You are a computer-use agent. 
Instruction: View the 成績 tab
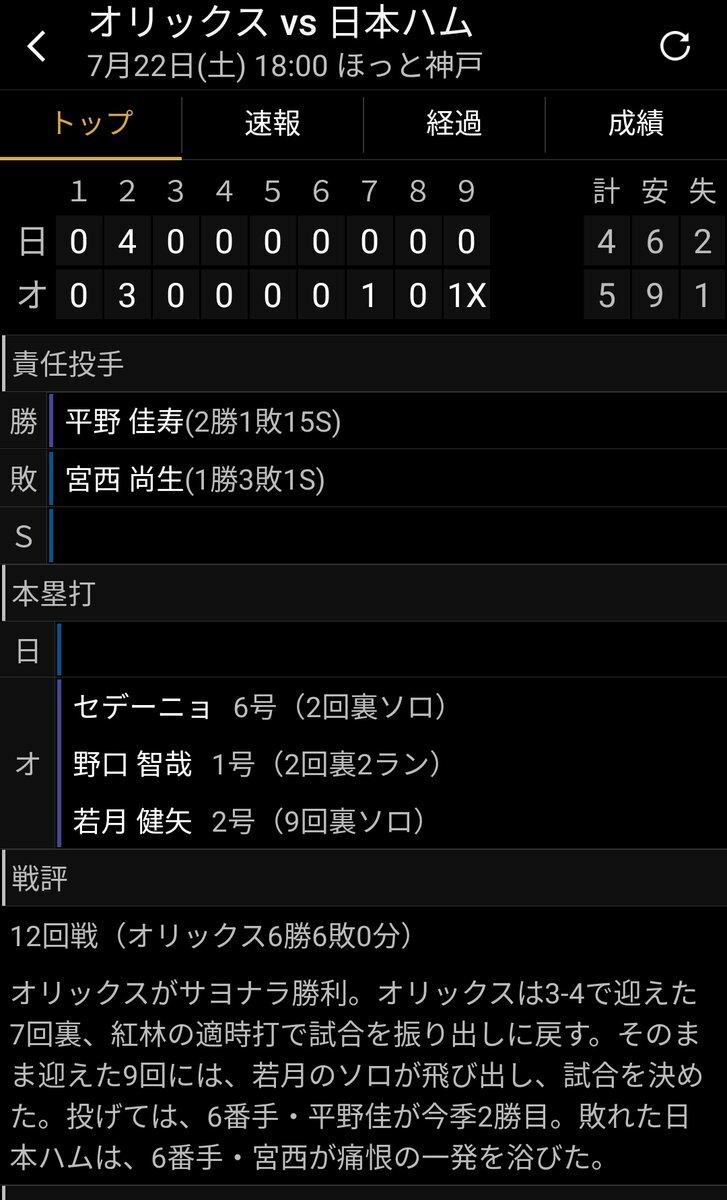635,124
